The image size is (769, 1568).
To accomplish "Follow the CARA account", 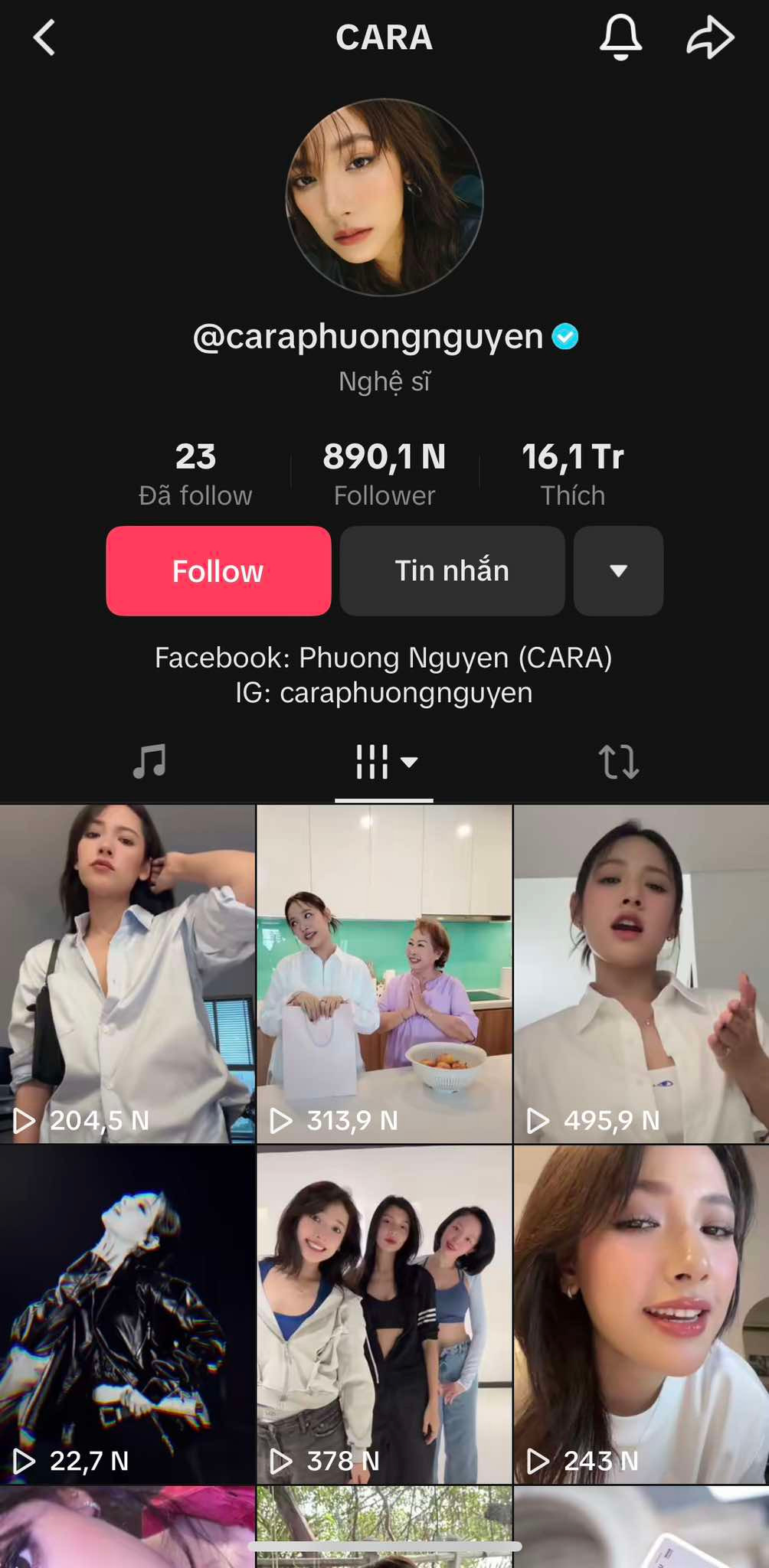I will [x=218, y=570].
